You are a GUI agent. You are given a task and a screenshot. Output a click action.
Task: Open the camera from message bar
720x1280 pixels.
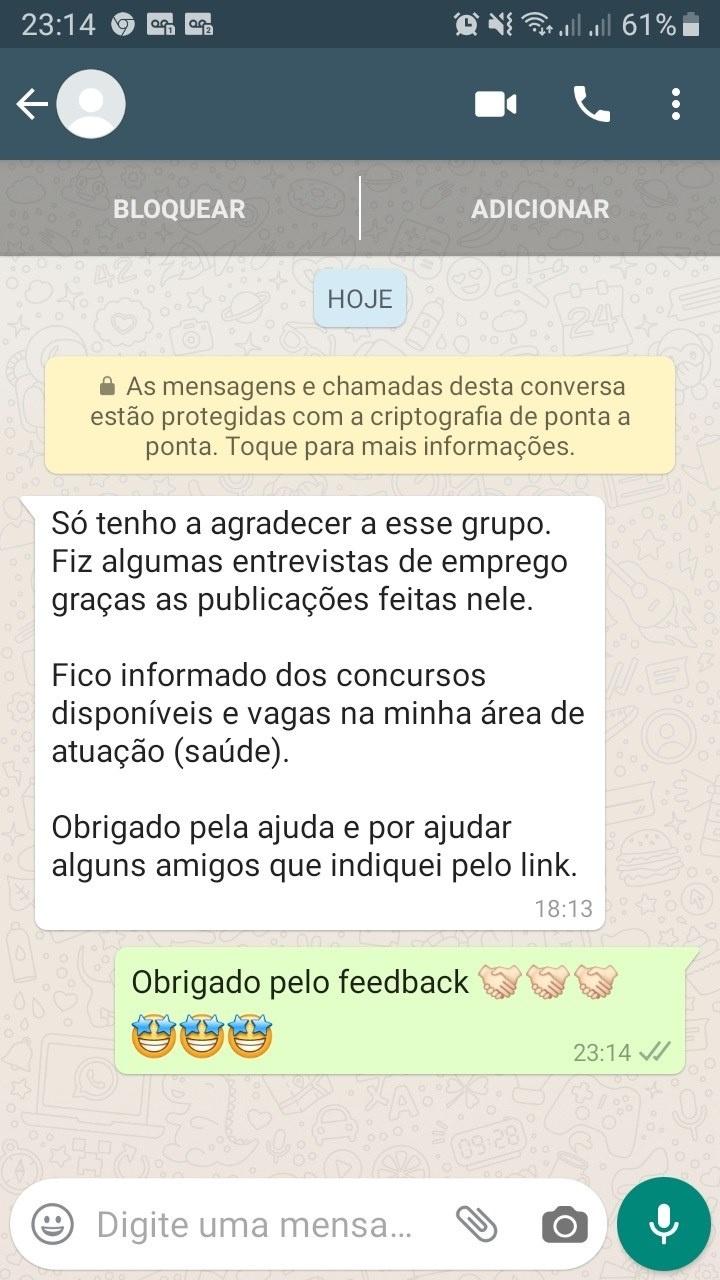pyautogui.click(x=565, y=1224)
